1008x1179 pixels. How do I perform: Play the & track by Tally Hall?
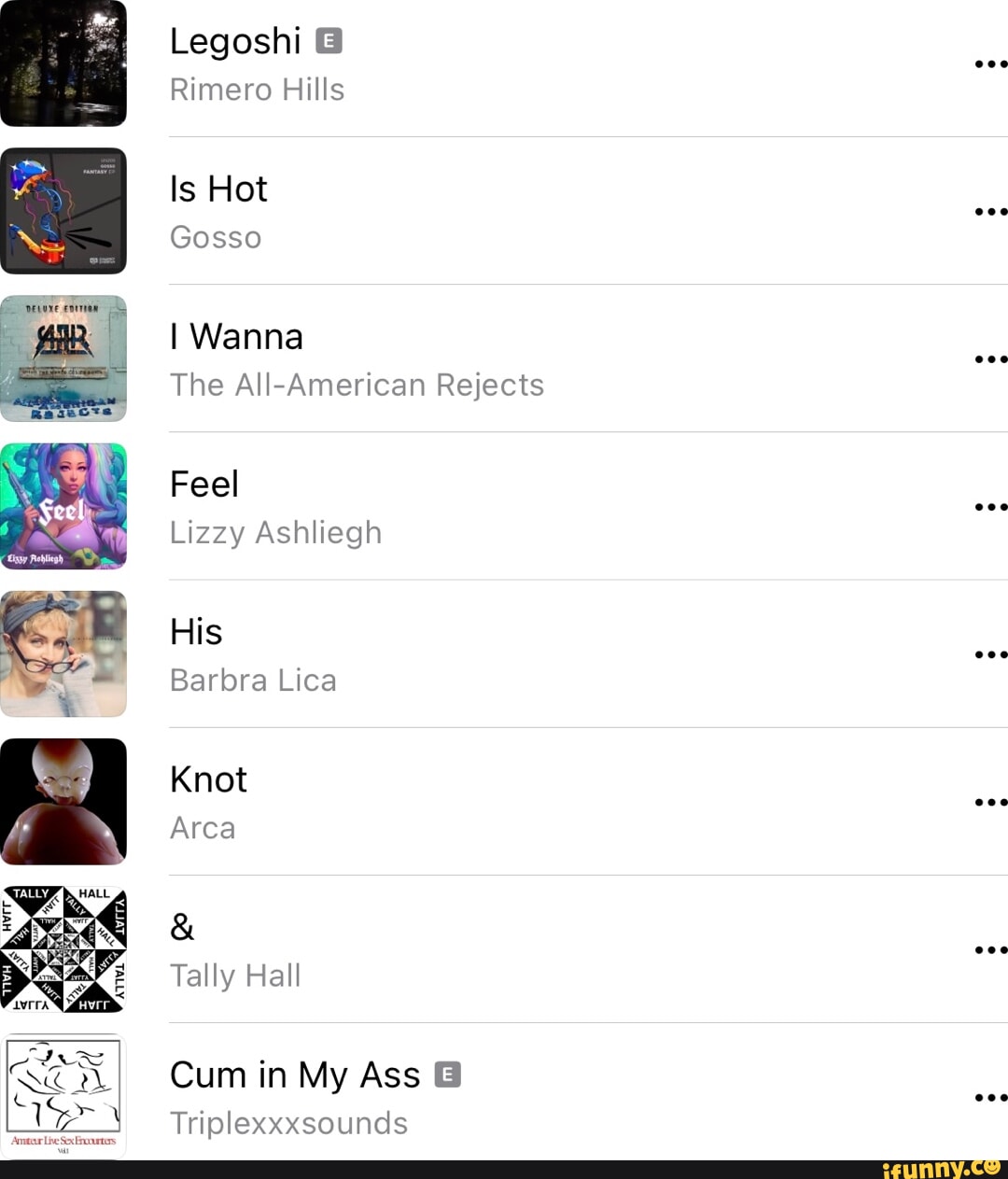(183, 927)
